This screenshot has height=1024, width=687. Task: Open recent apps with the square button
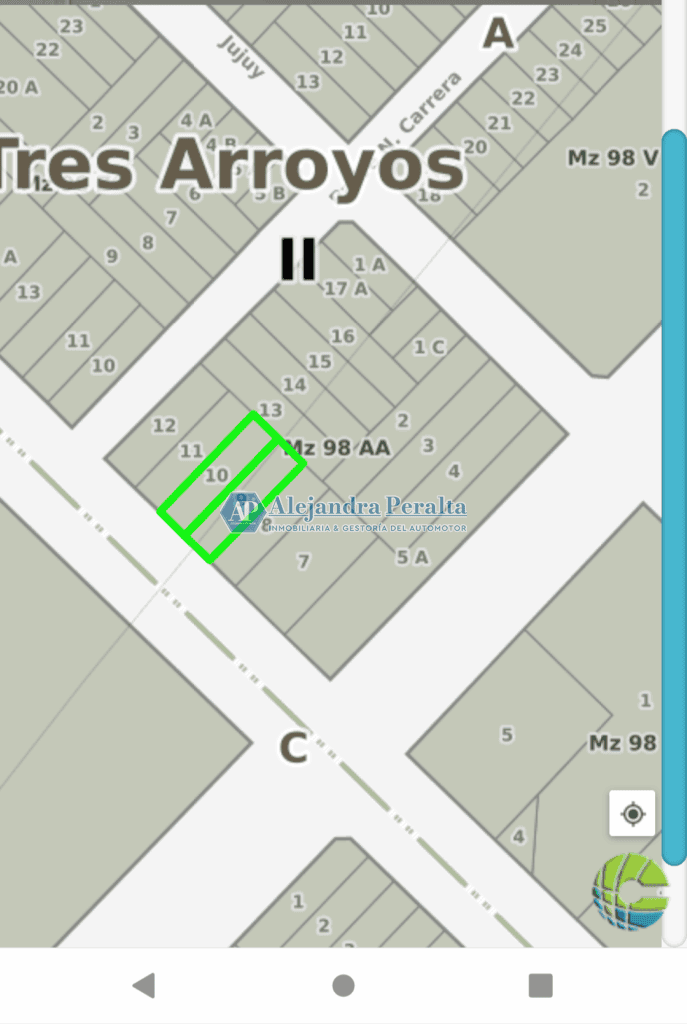[x=541, y=985]
